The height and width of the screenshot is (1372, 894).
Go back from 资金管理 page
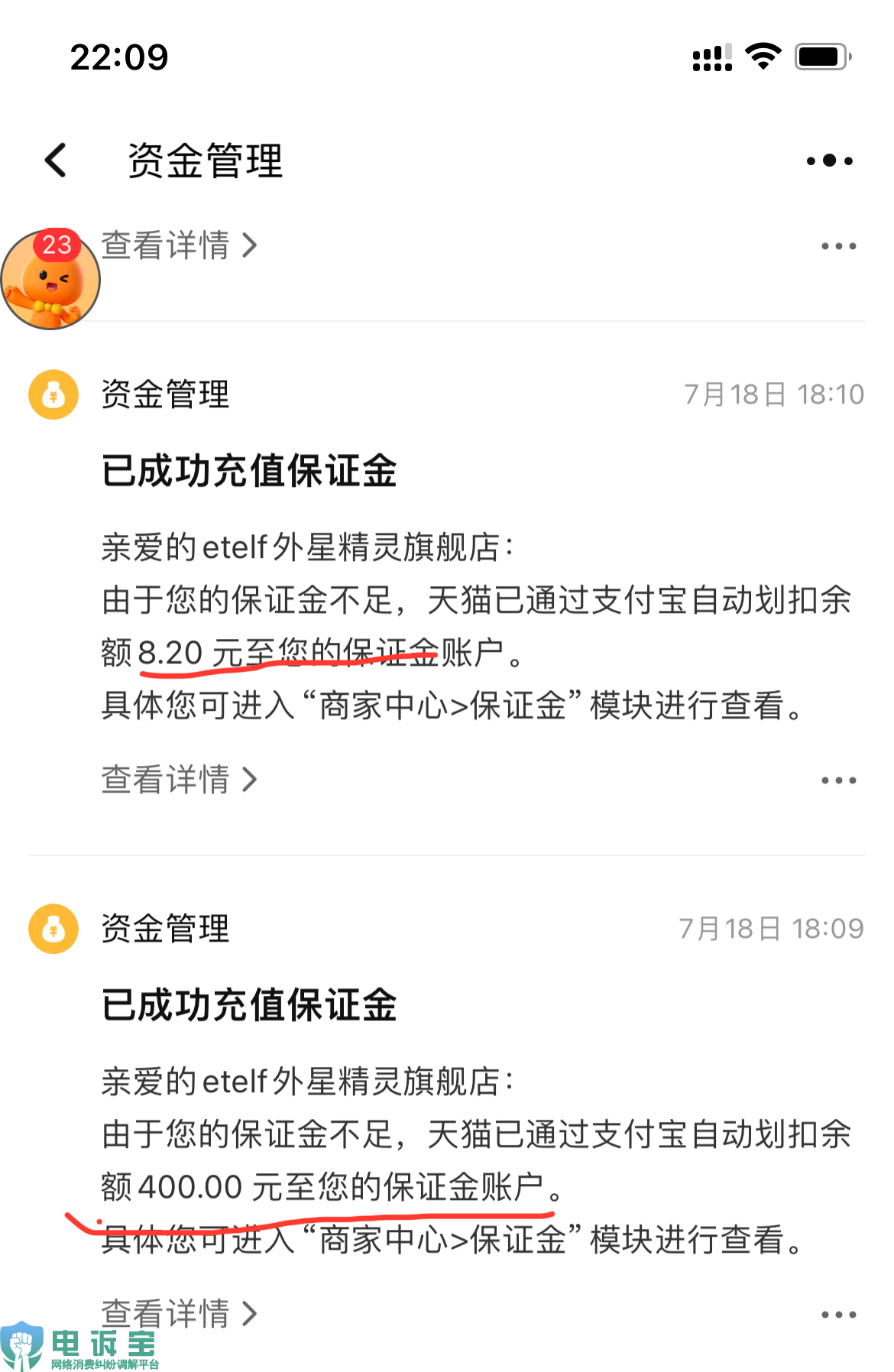[x=56, y=161]
